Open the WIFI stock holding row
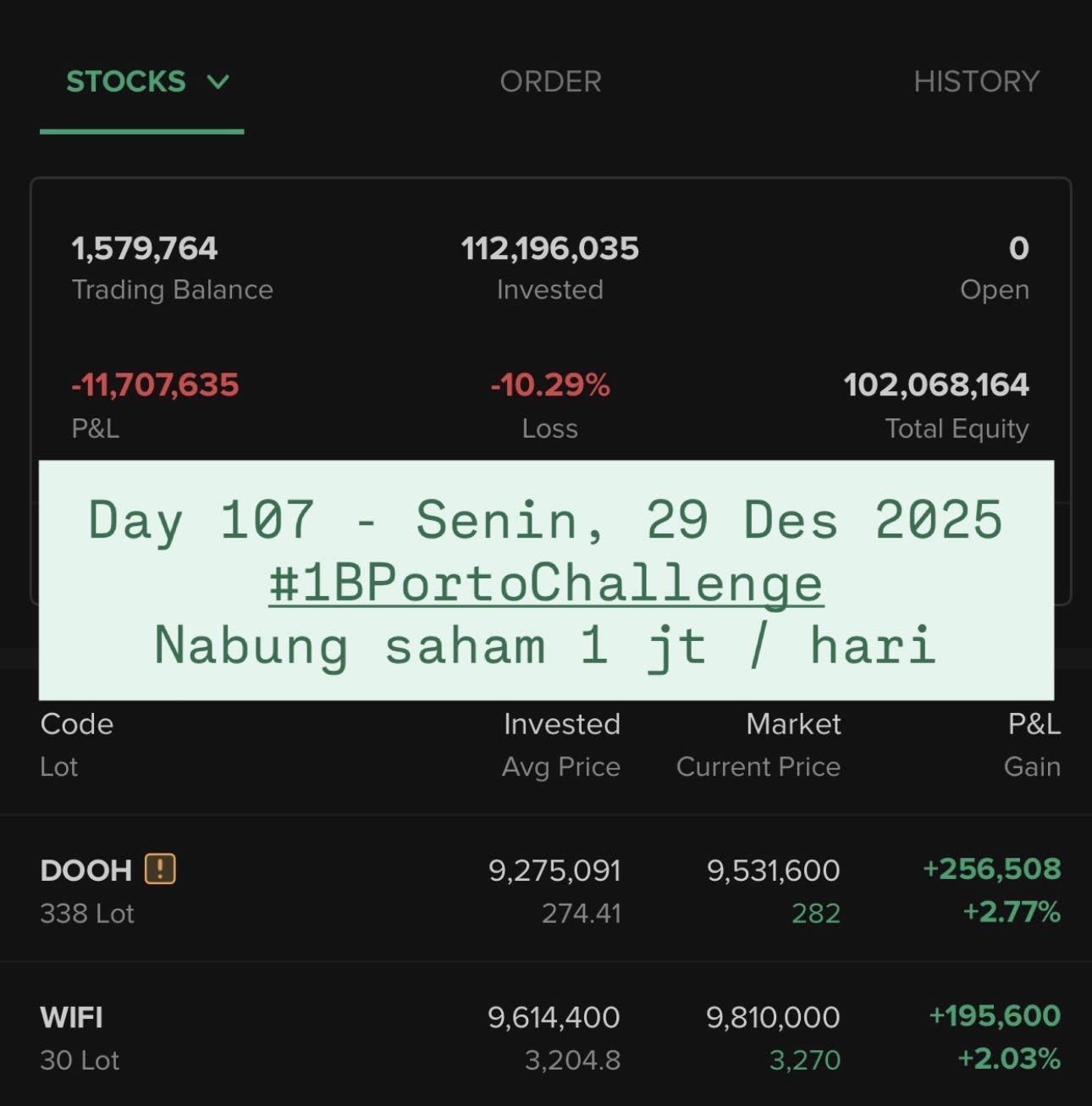1092x1106 pixels. tap(546, 1037)
